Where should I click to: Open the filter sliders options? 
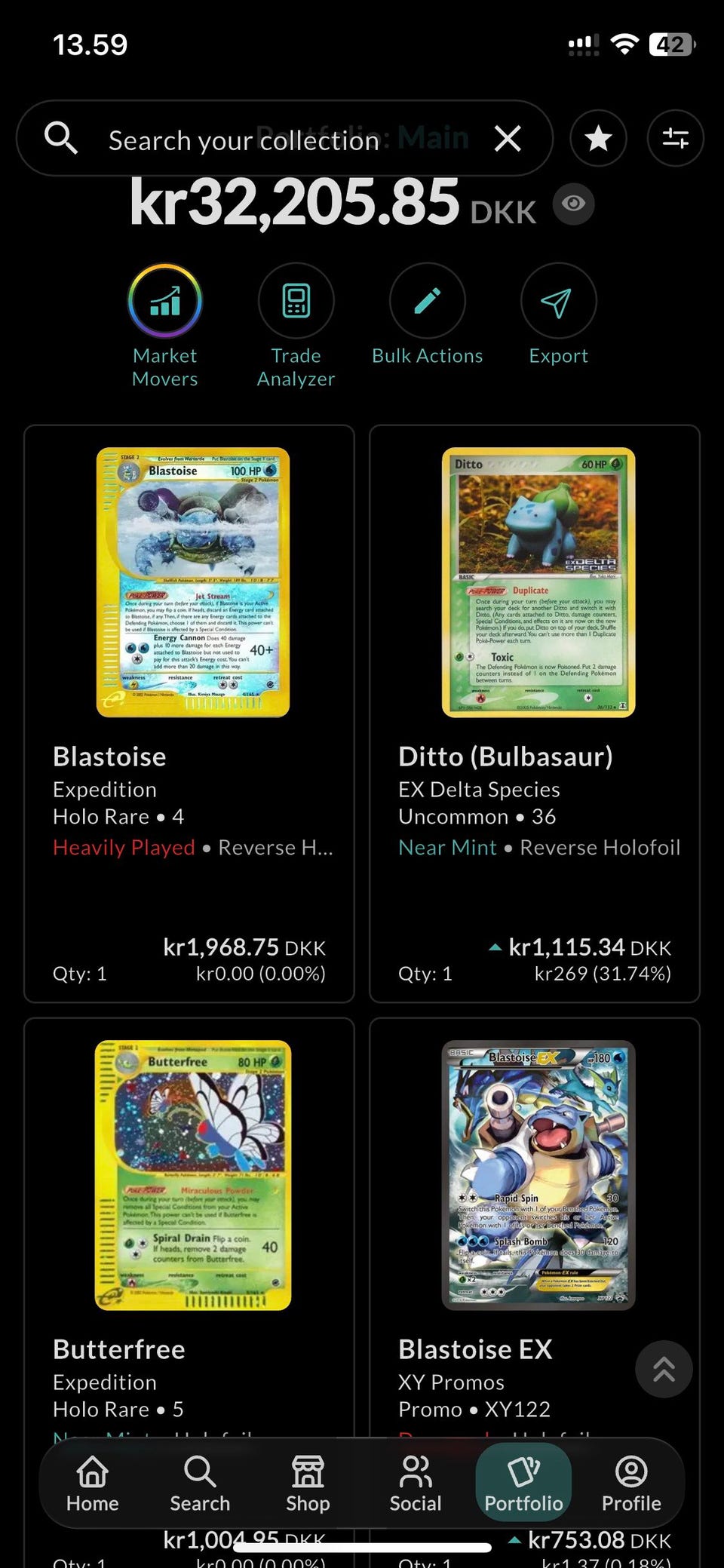pyautogui.click(x=675, y=139)
